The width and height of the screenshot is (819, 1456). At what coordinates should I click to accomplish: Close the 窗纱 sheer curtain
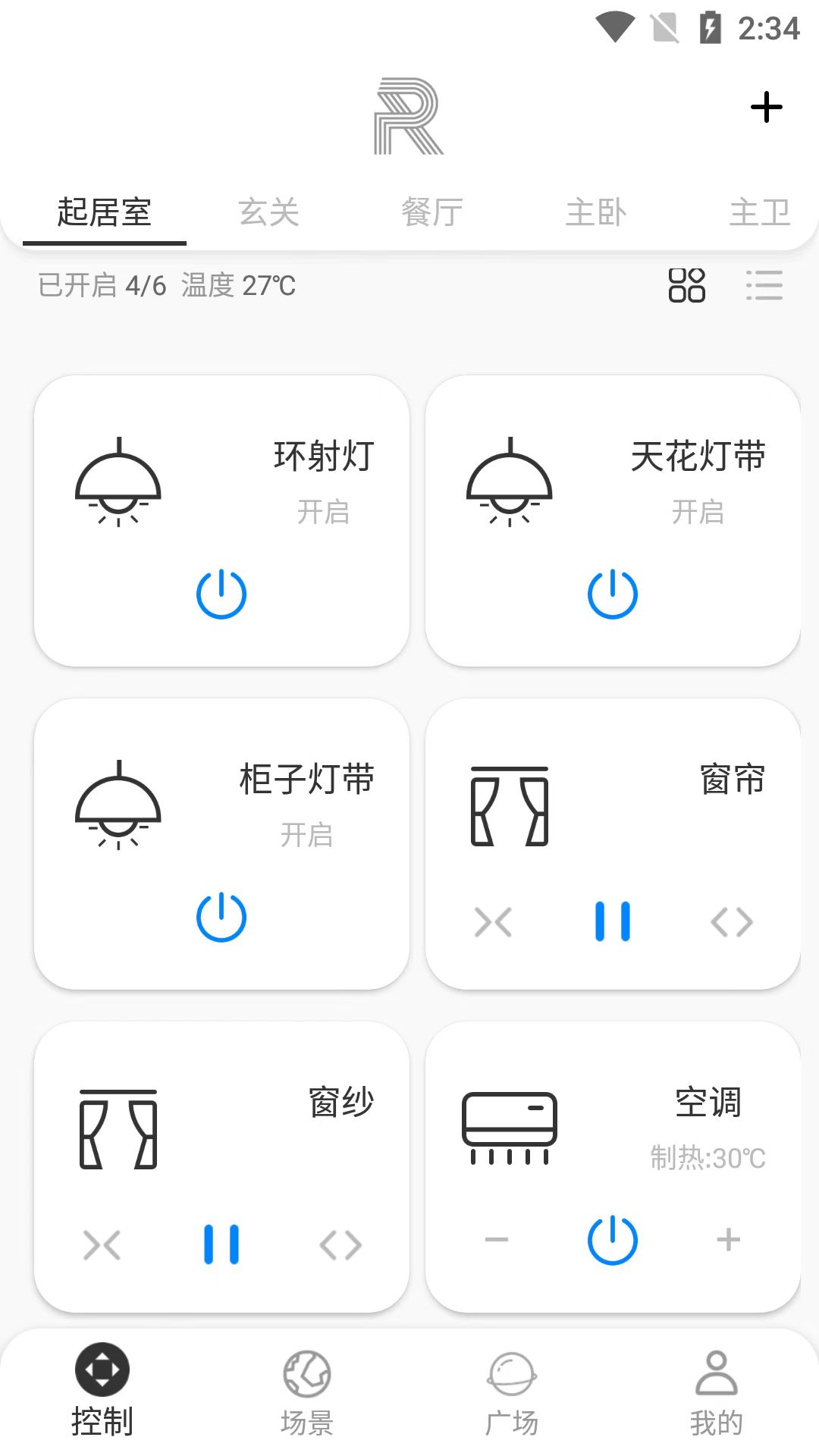[102, 1245]
